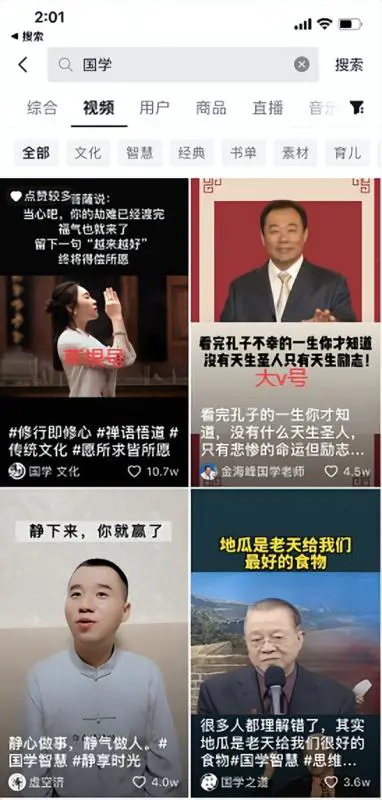Go back with the top-left arrow
This screenshot has width=382, height=800.
23,65
